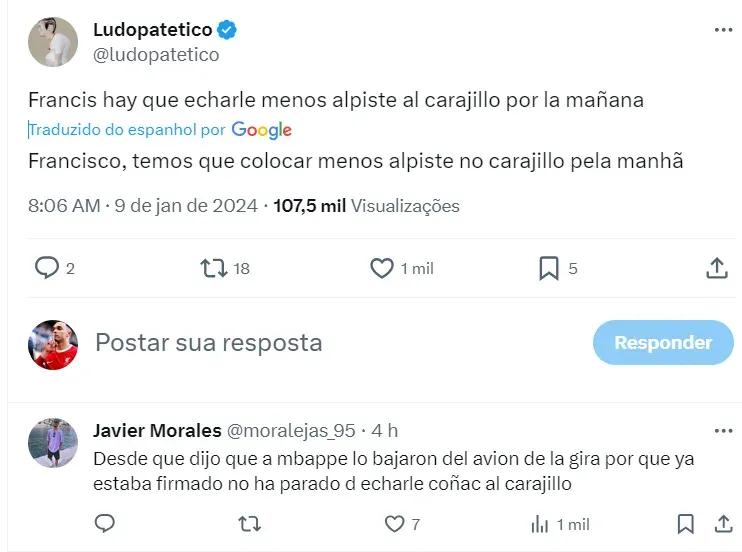Tap the Responder button
The height and width of the screenshot is (552, 742).
[663, 343]
